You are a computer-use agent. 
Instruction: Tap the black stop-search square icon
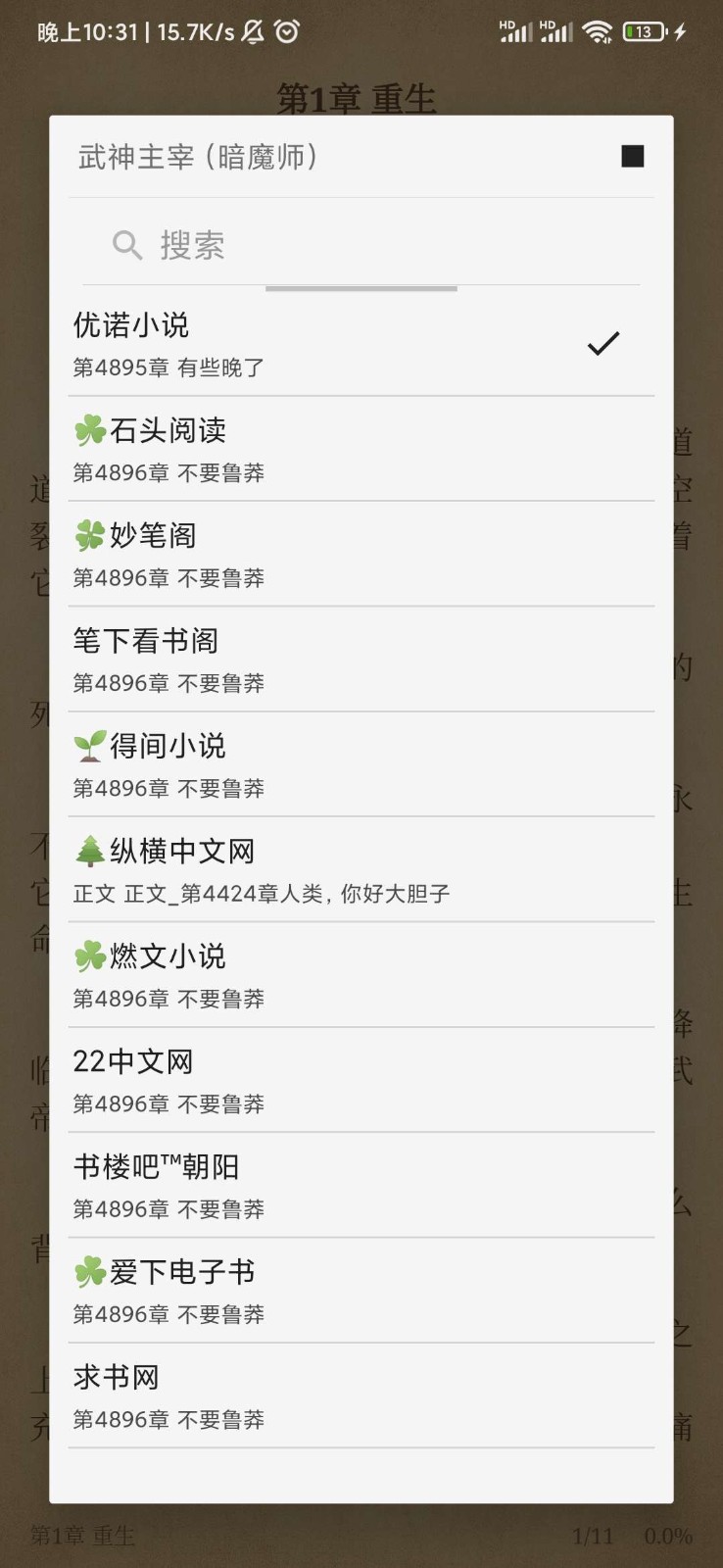point(633,155)
